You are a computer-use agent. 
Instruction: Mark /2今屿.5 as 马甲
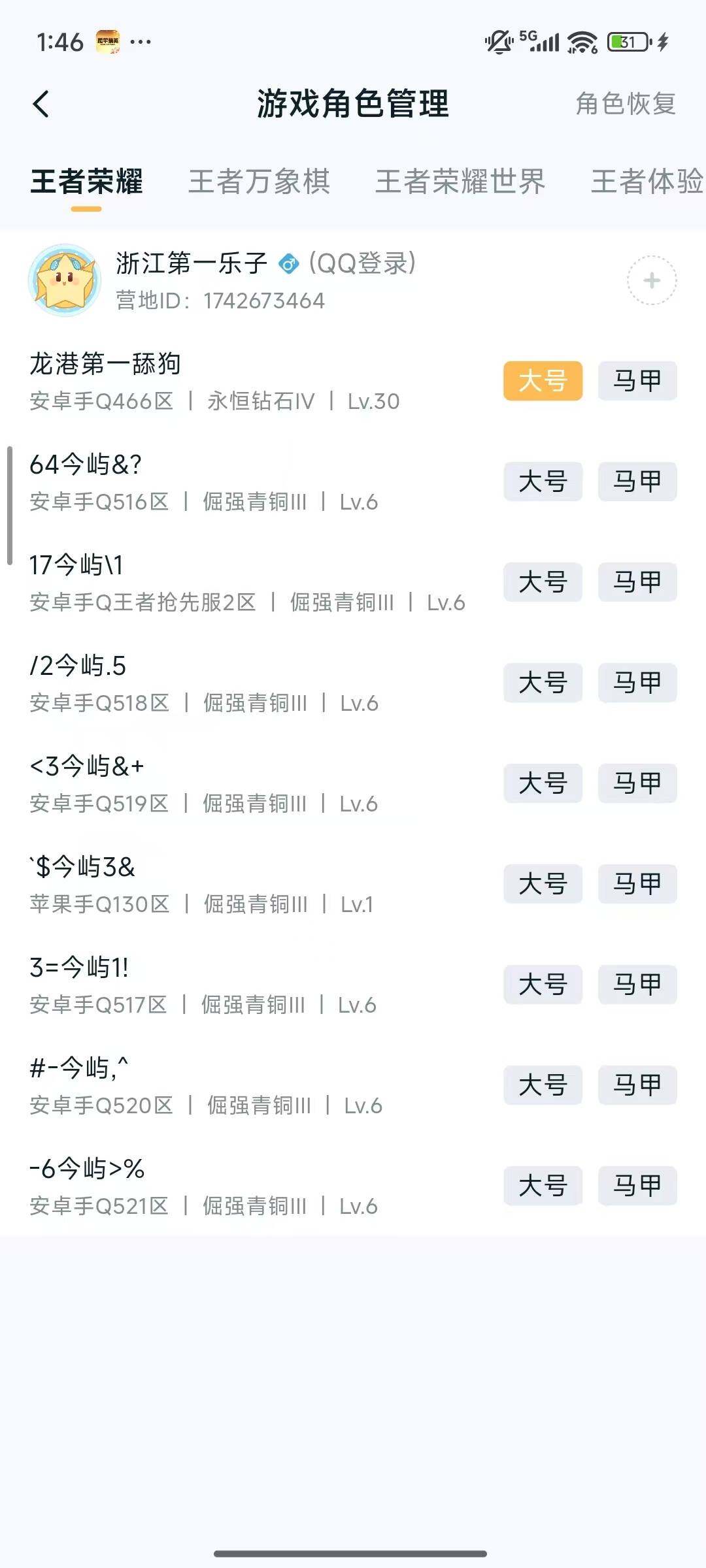point(637,683)
